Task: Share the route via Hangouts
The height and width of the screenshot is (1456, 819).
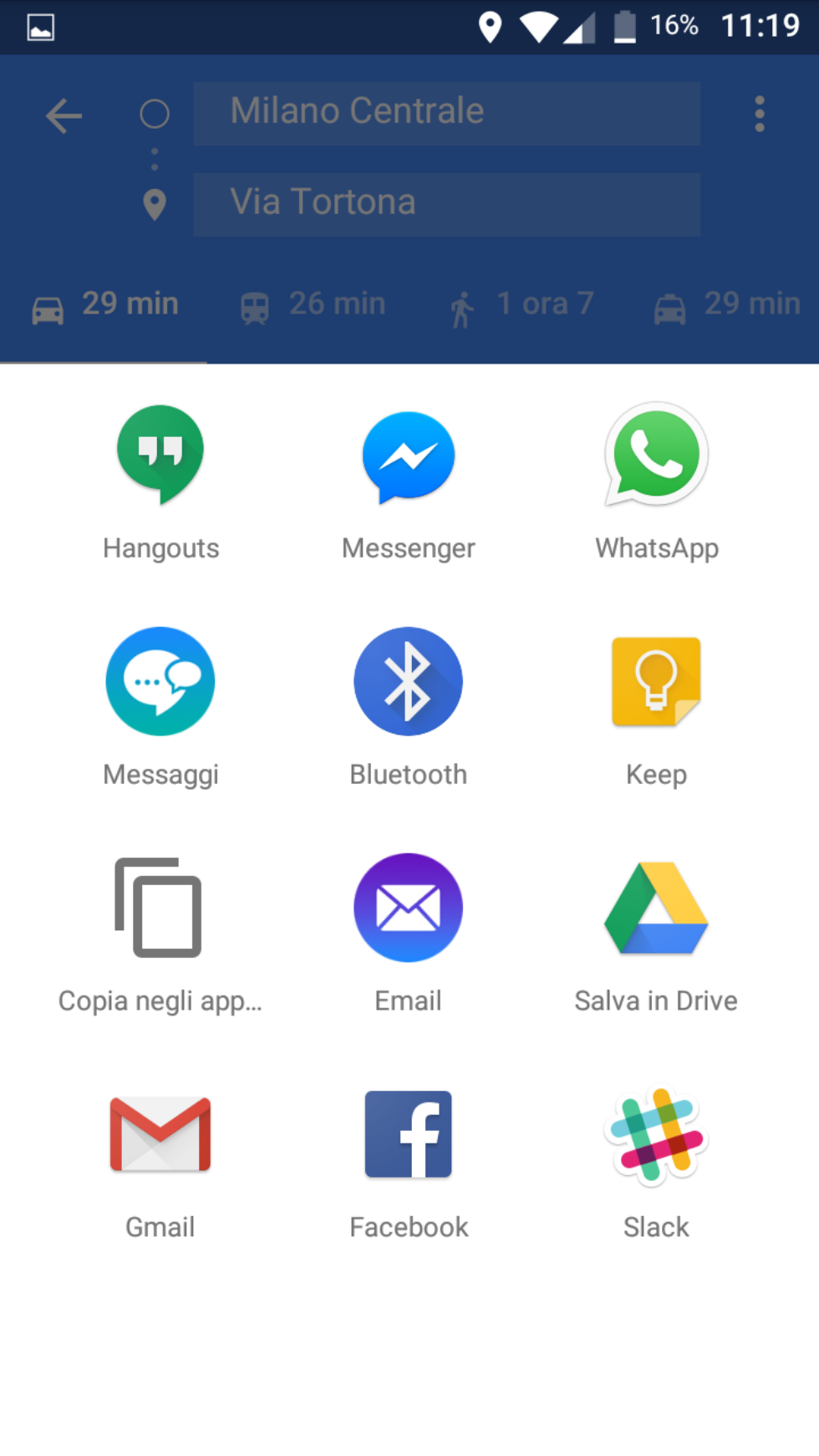Action: (160, 481)
